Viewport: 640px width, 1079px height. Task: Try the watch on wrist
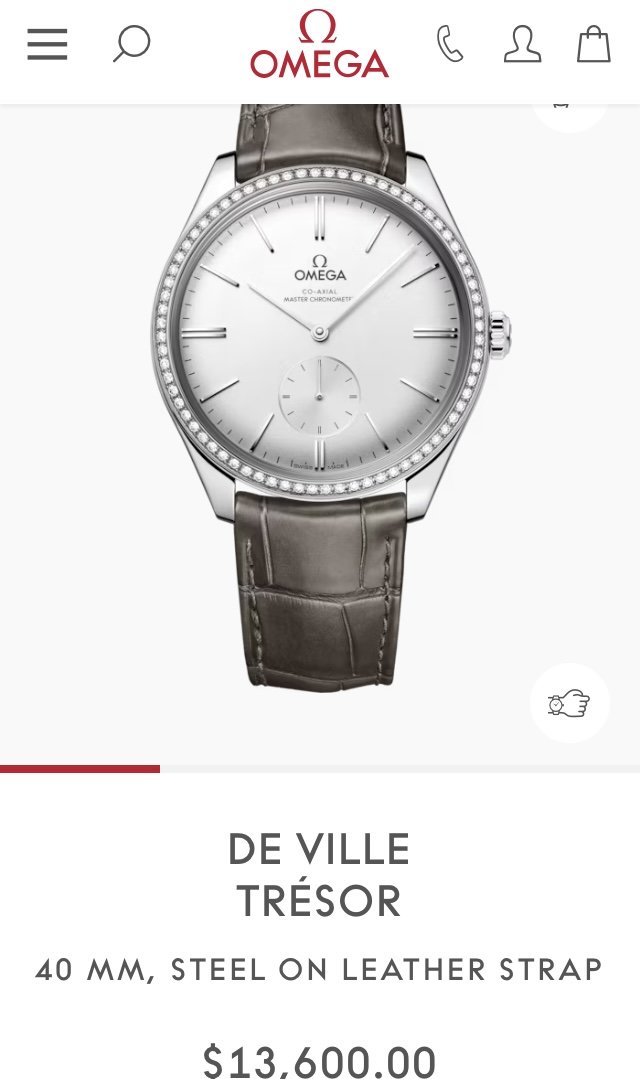tap(569, 703)
